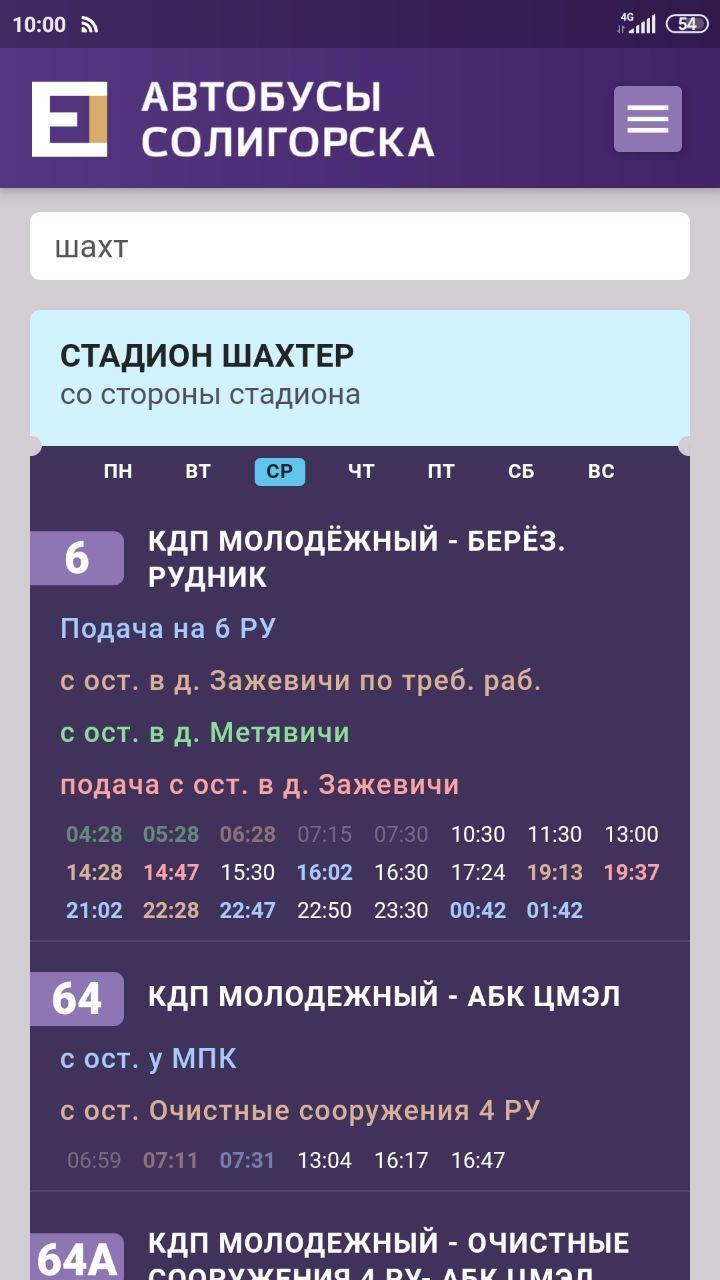The image size is (720, 1280).
Task: Open the Saturday СБ tab
Action: click(520, 470)
